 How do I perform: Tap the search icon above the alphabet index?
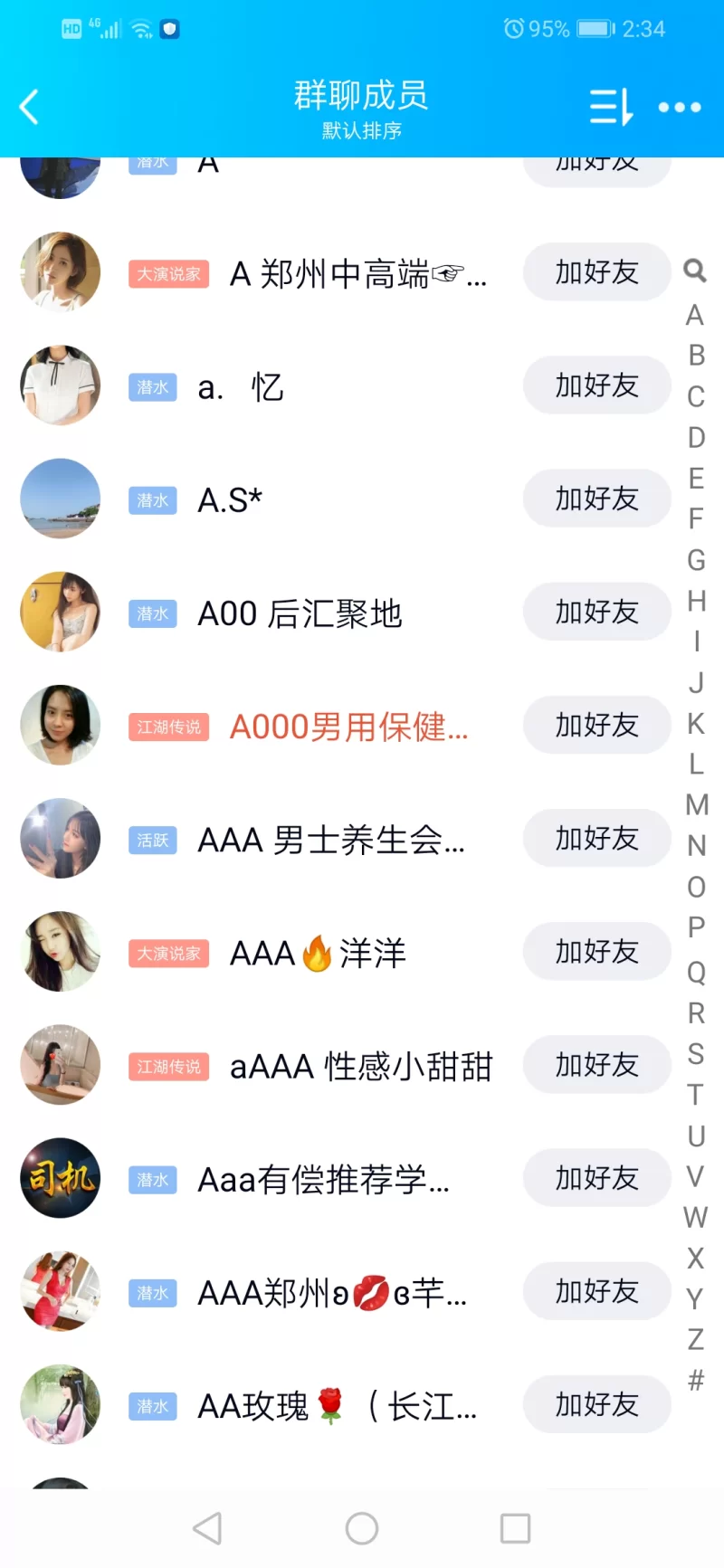[x=694, y=270]
